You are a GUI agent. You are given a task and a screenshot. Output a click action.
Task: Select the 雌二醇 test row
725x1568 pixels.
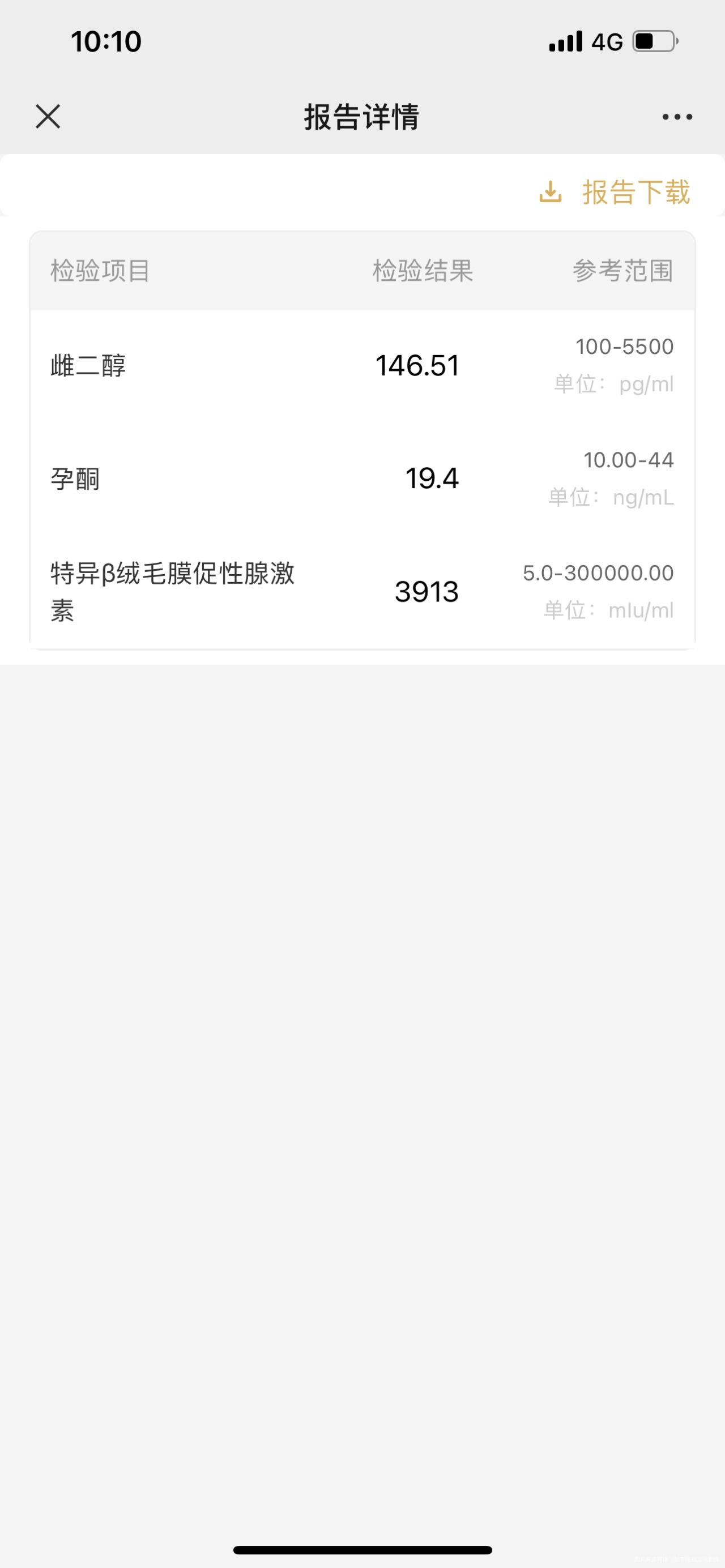[362, 365]
